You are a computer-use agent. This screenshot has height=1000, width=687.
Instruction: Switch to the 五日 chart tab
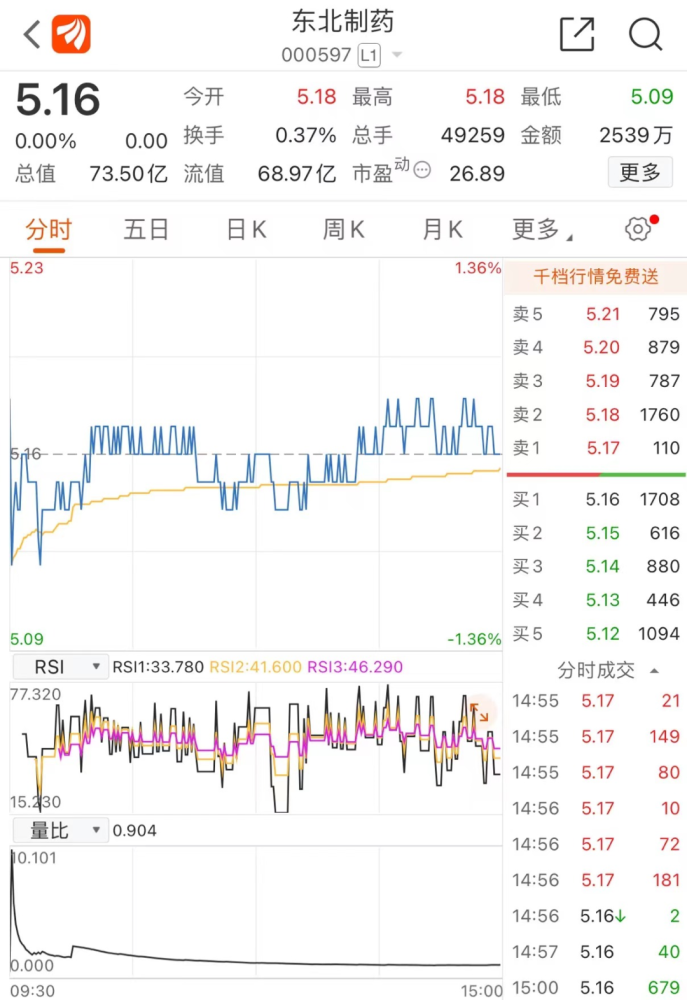(x=146, y=229)
